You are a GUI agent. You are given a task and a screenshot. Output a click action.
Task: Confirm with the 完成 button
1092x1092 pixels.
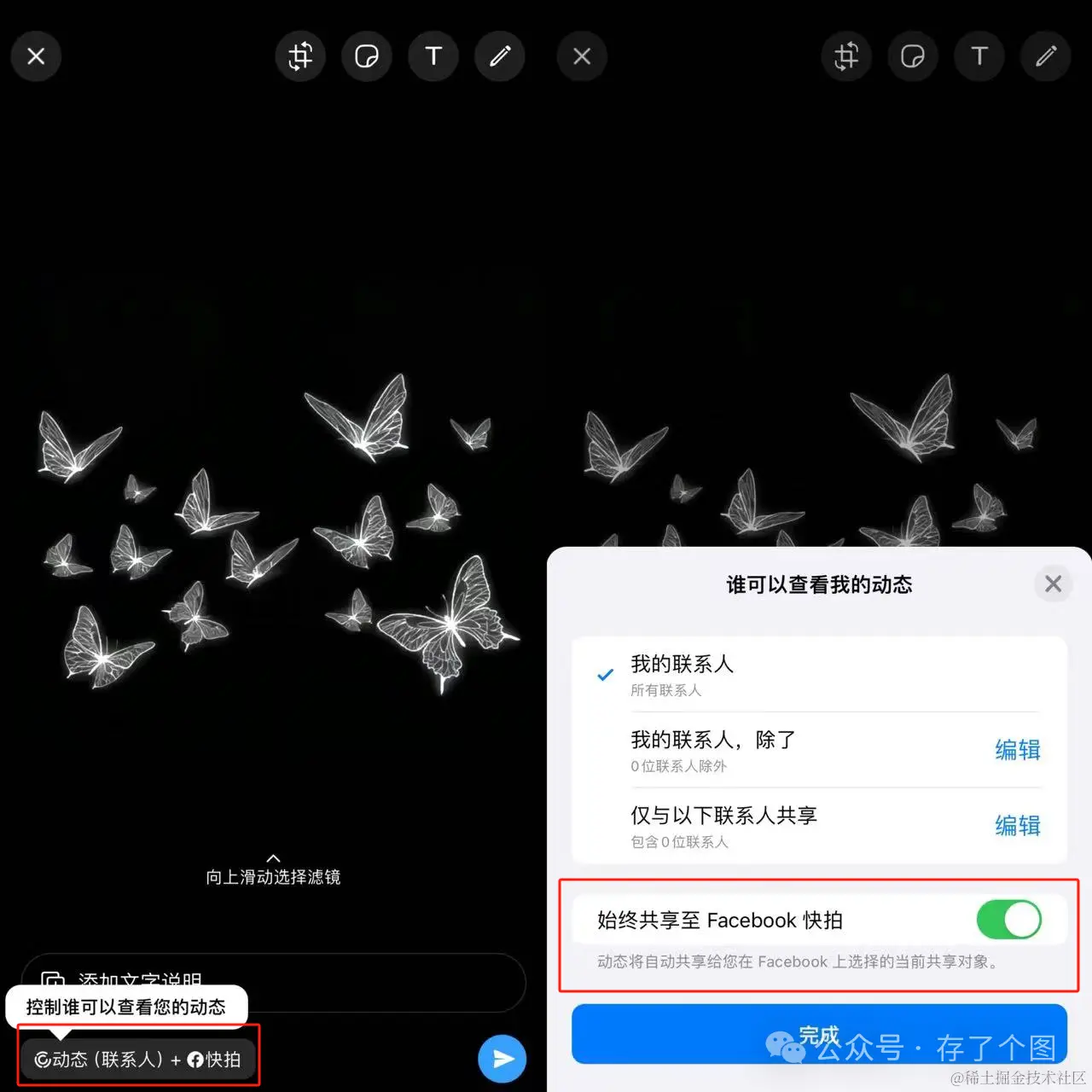[x=818, y=1034]
